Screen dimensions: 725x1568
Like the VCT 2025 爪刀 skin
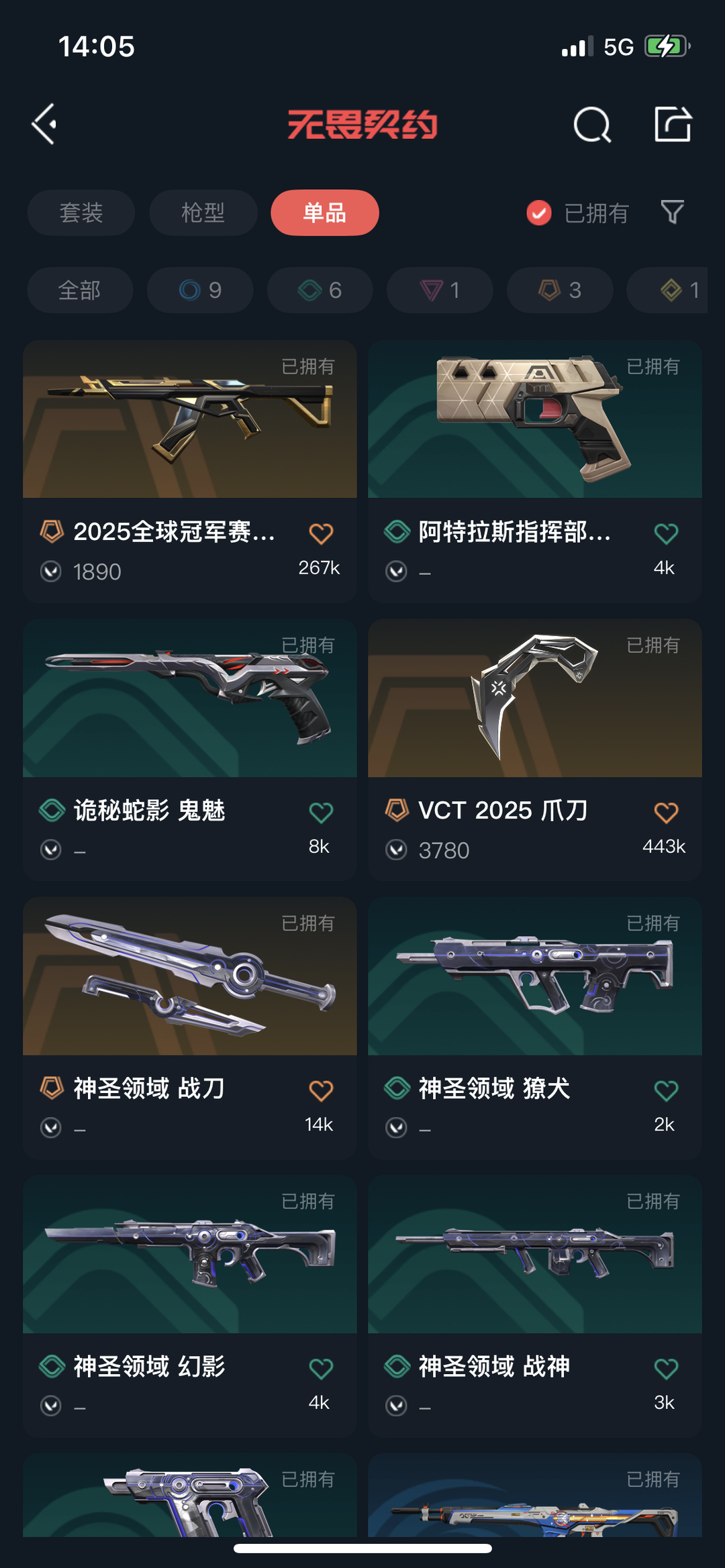[x=666, y=813]
